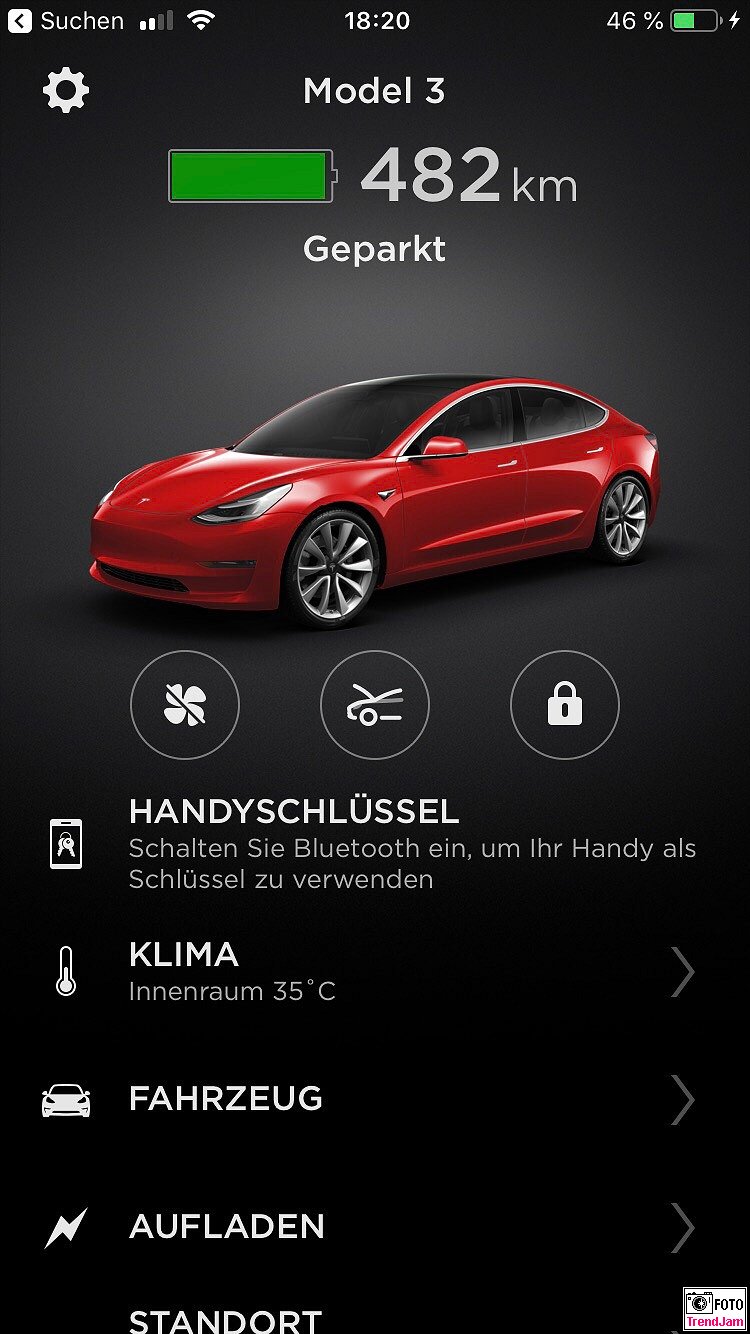Open the Fahrzeug section
The width and height of the screenshot is (750, 1334).
point(375,1099)
